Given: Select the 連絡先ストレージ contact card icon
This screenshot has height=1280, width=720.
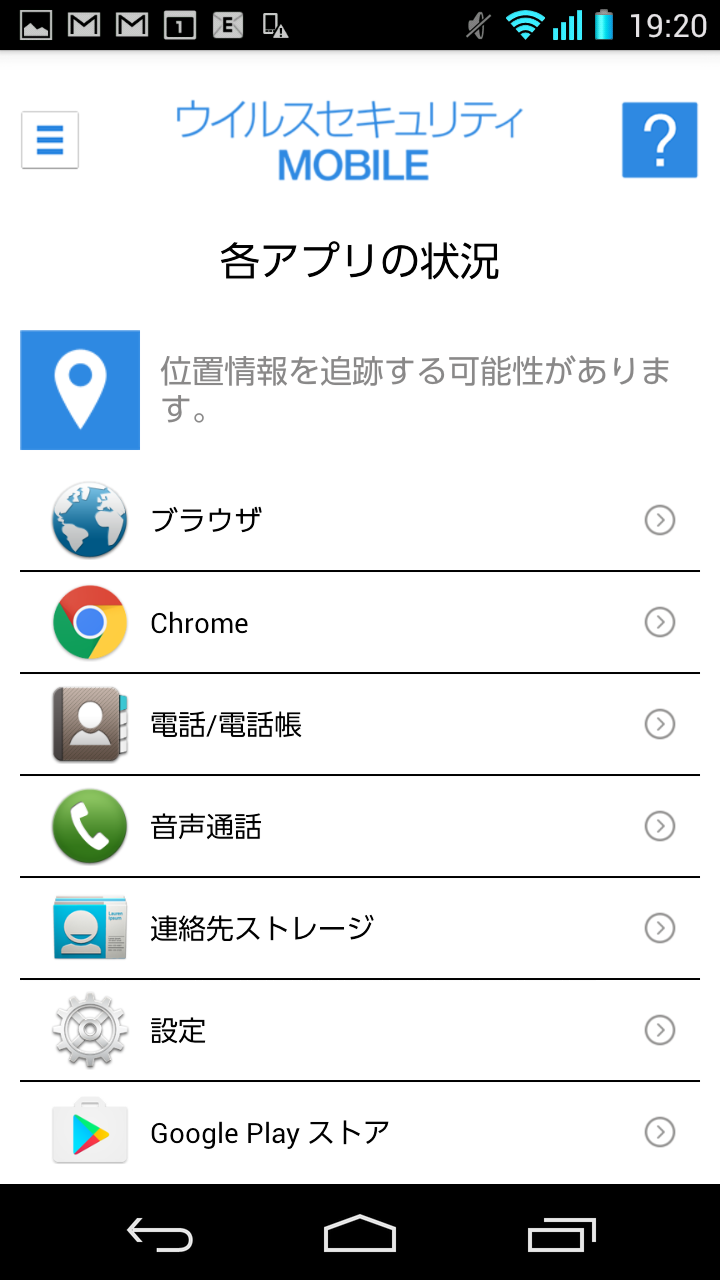Looking at the screenshot, I should 89,928.
